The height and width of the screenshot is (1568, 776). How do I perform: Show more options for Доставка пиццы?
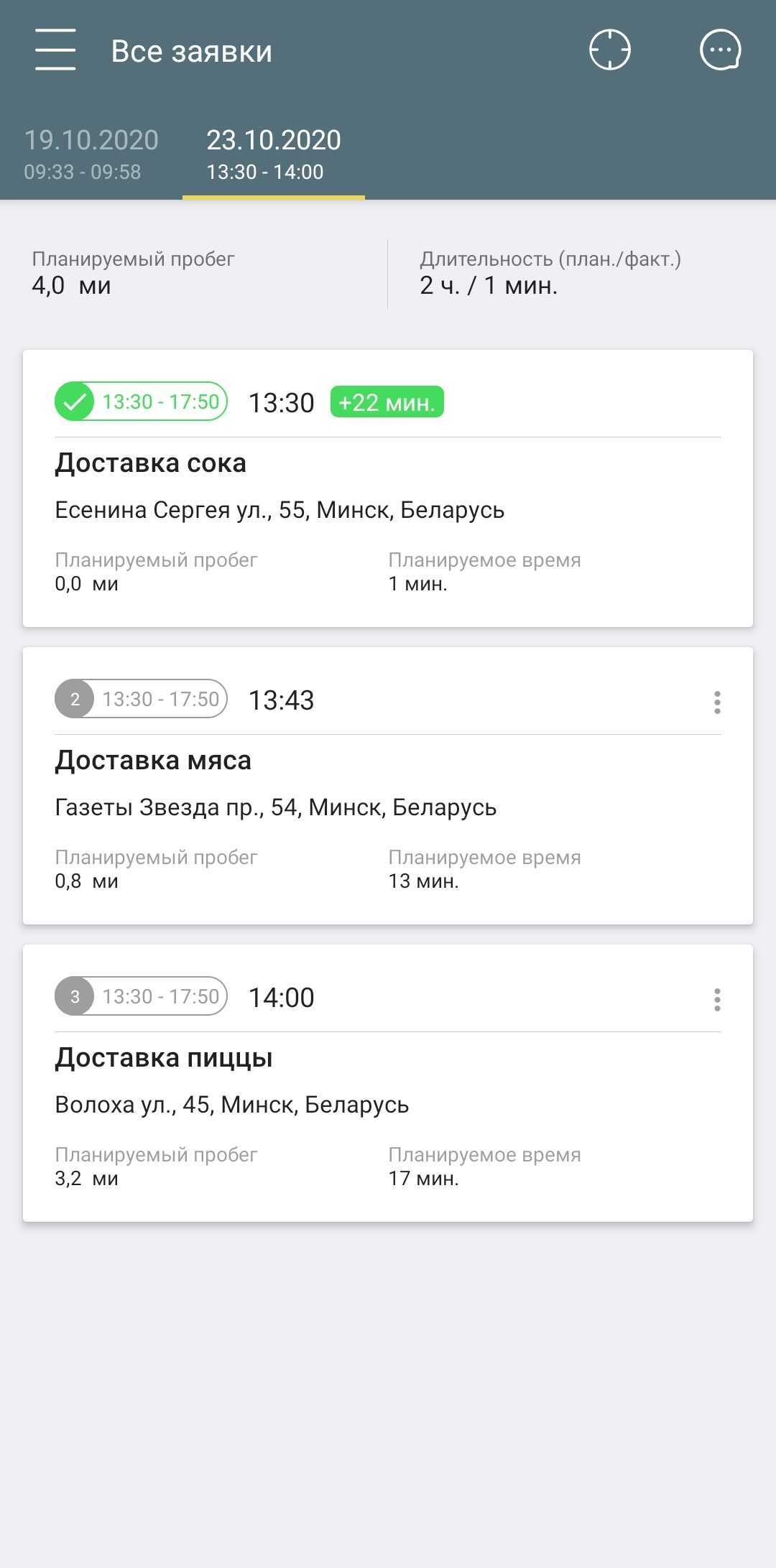717,999
